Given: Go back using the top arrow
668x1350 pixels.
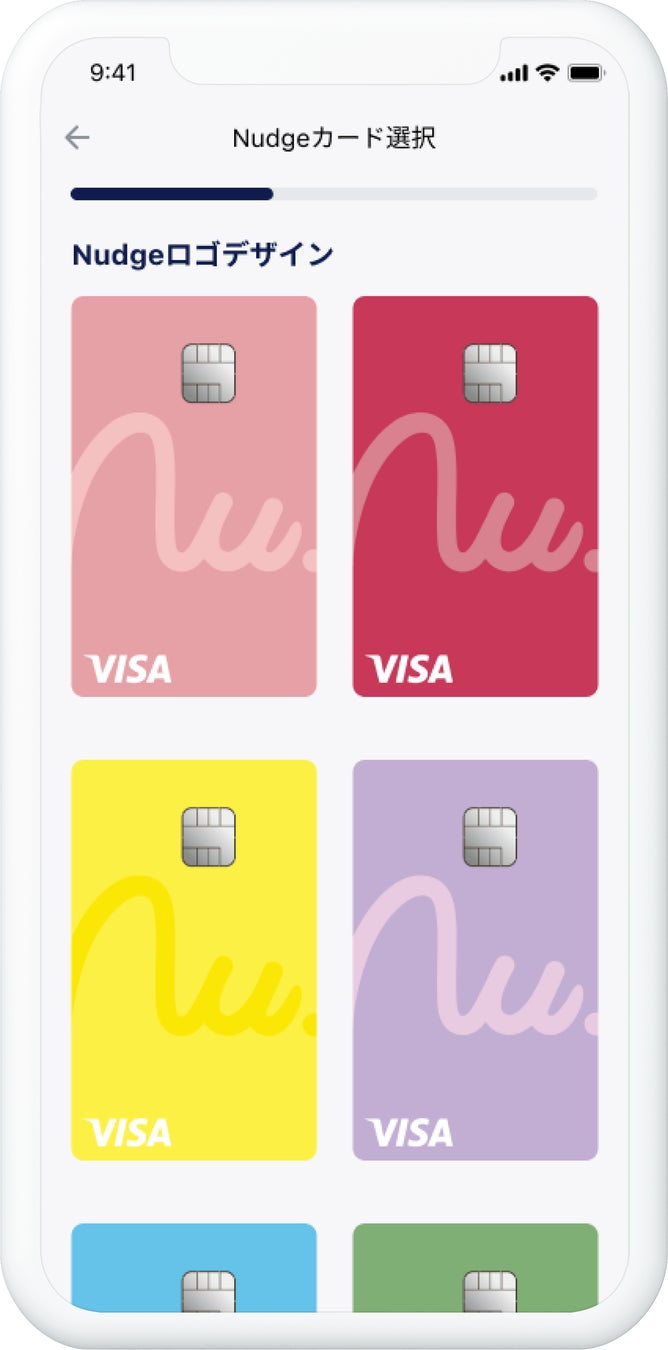Looking at the screenshot, I should click(x=77, y=138).
